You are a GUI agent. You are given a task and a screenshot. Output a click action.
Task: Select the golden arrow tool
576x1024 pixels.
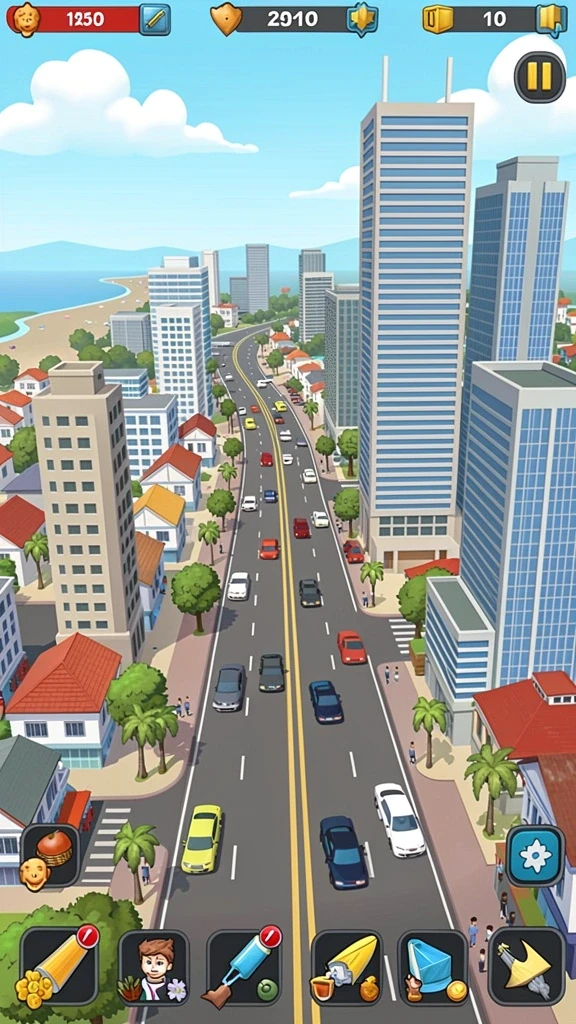click(x=527, y=967)
